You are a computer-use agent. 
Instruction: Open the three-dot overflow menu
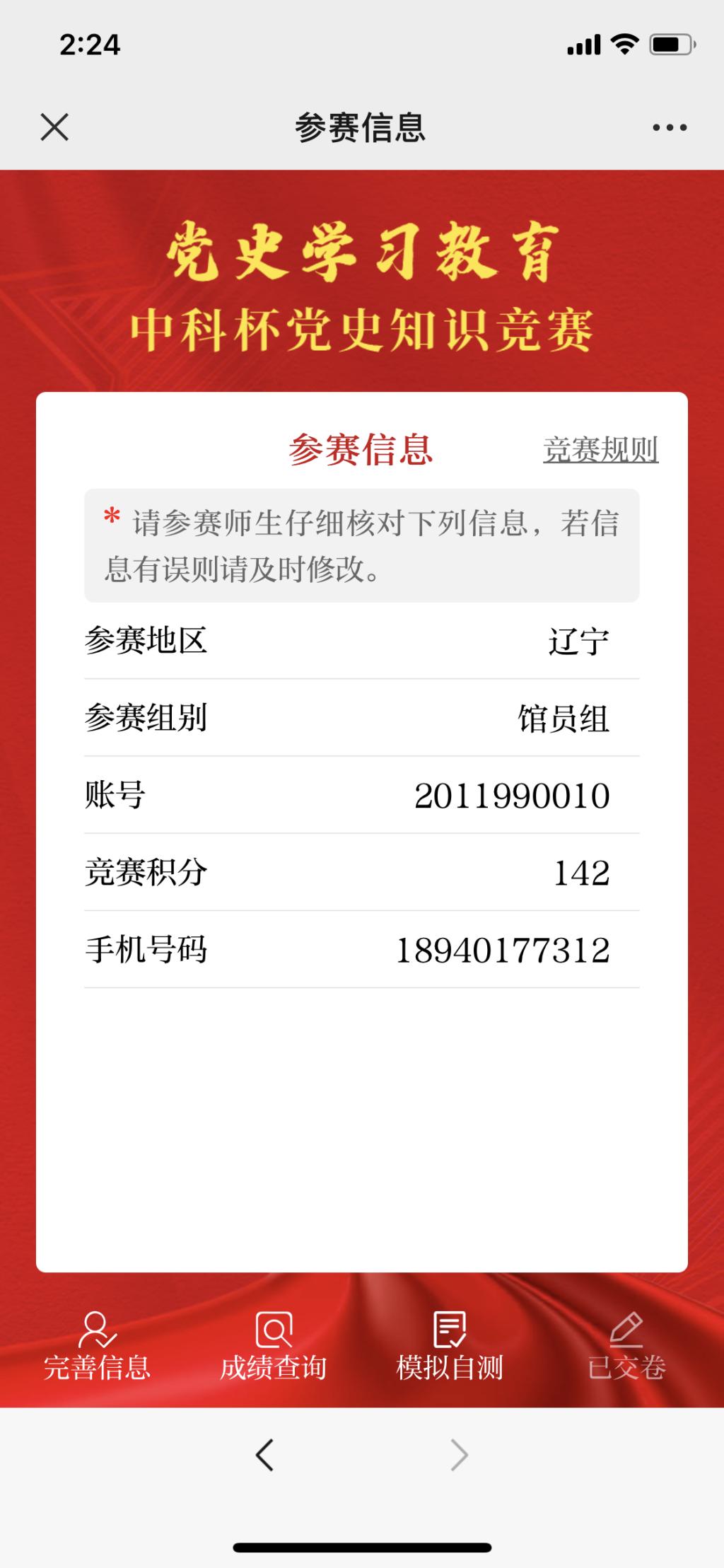click(669, 128)
